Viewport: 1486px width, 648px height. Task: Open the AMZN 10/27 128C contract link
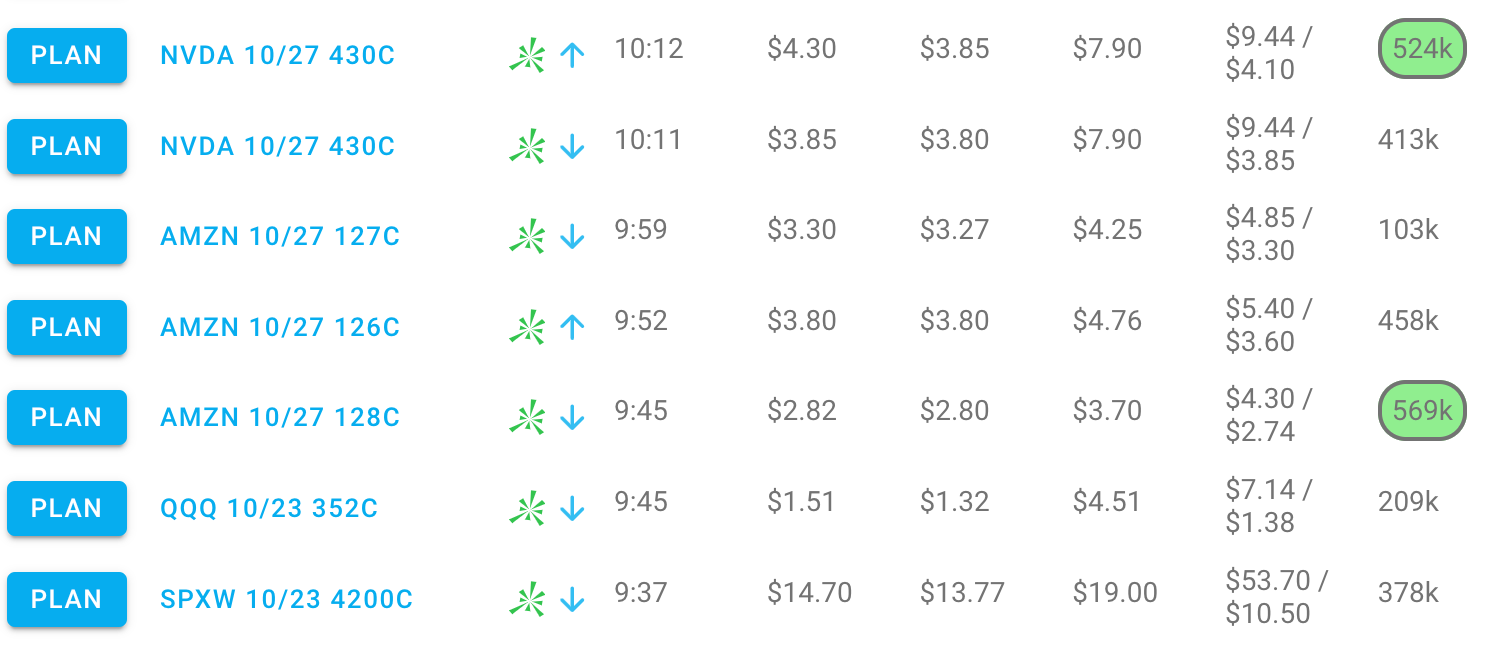coord(280,418)
